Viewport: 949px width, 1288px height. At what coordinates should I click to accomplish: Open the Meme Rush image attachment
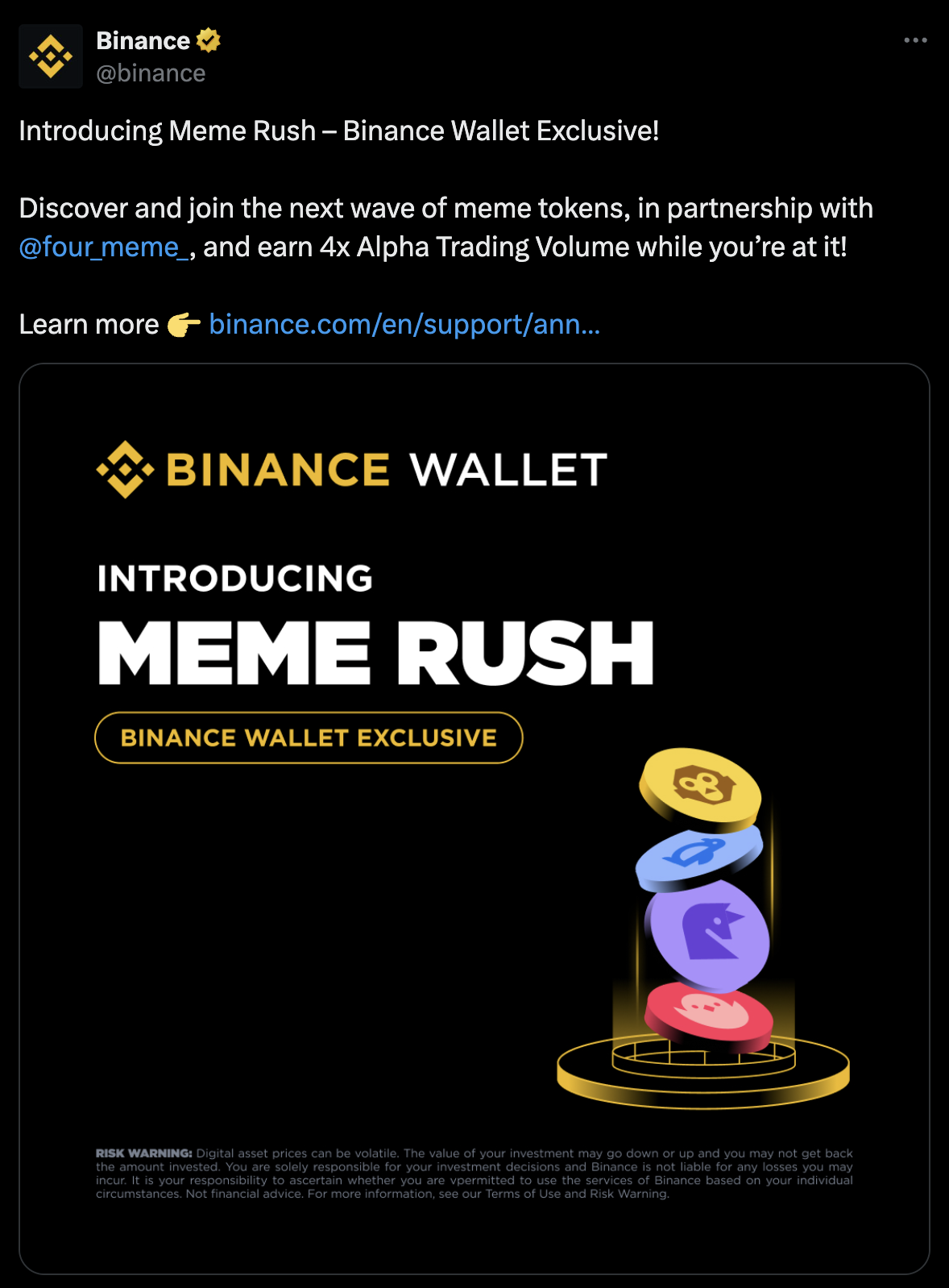pos(474,817)
